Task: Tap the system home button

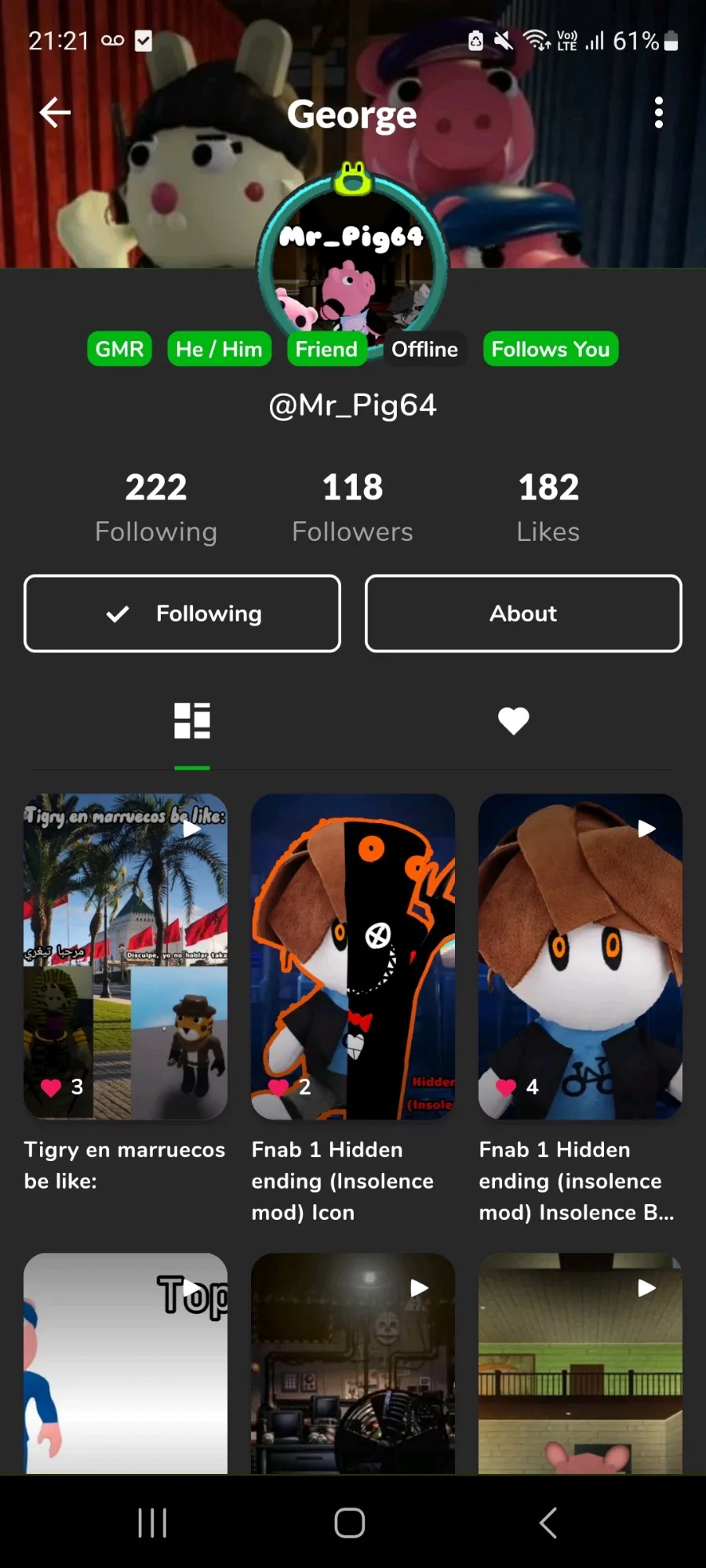Action: coord(350,1523)
